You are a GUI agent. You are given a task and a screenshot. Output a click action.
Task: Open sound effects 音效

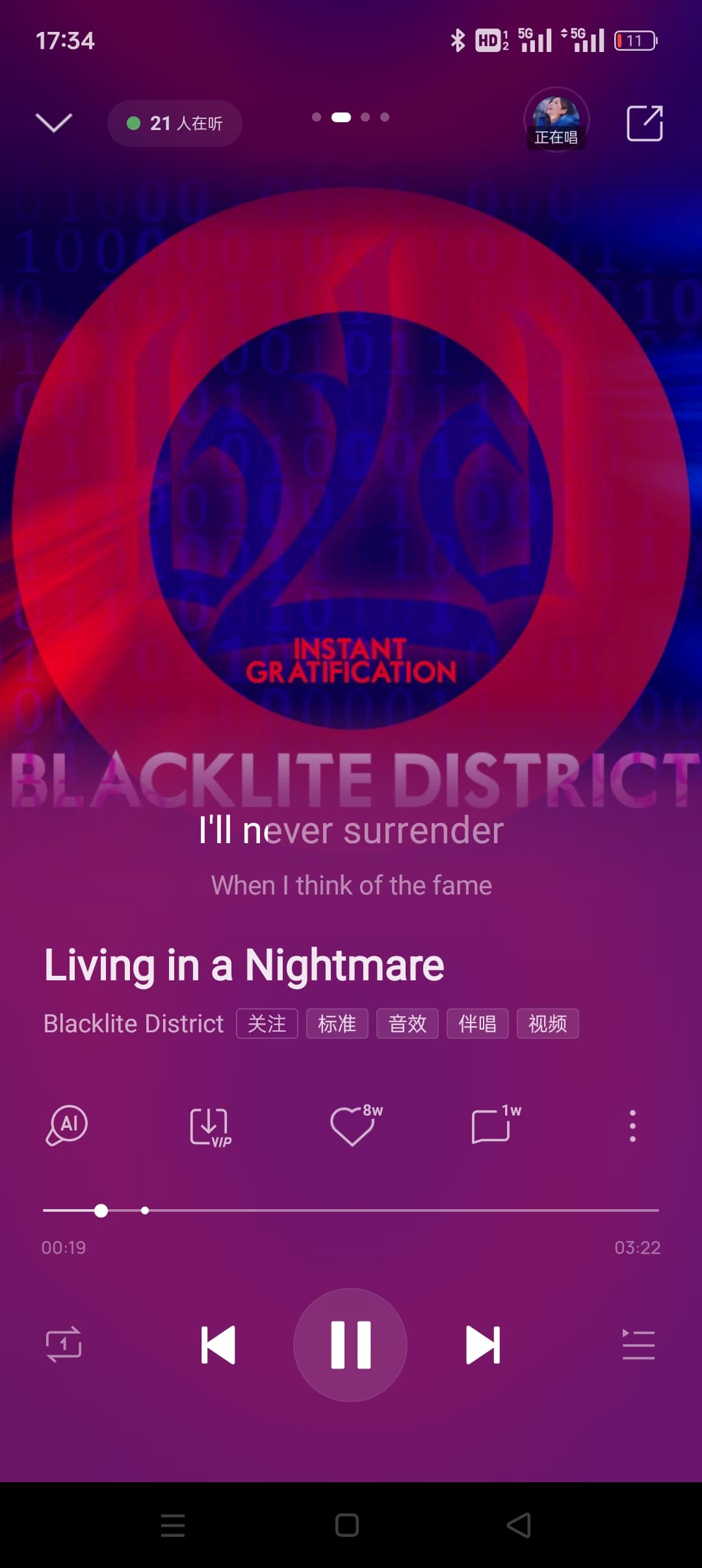pos(407,1024)
